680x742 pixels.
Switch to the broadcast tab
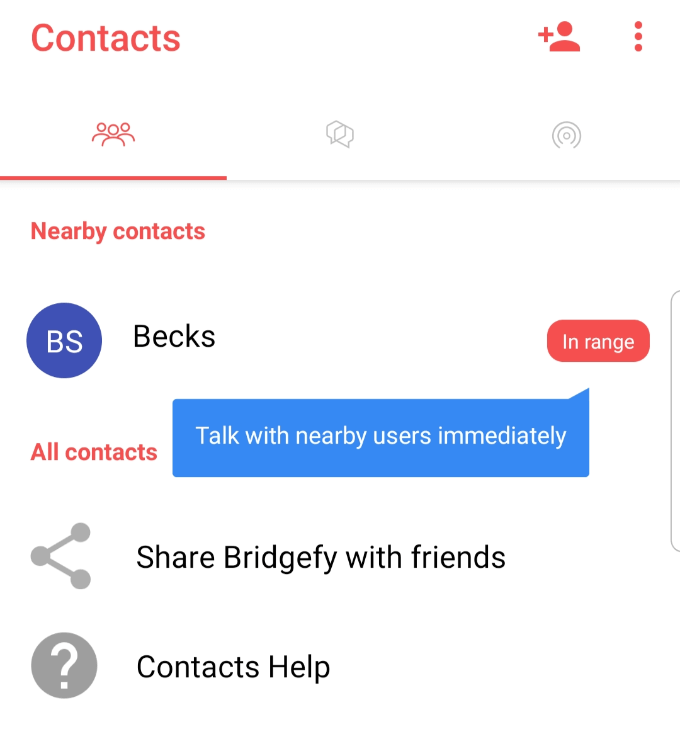click(x=567, y=135)
